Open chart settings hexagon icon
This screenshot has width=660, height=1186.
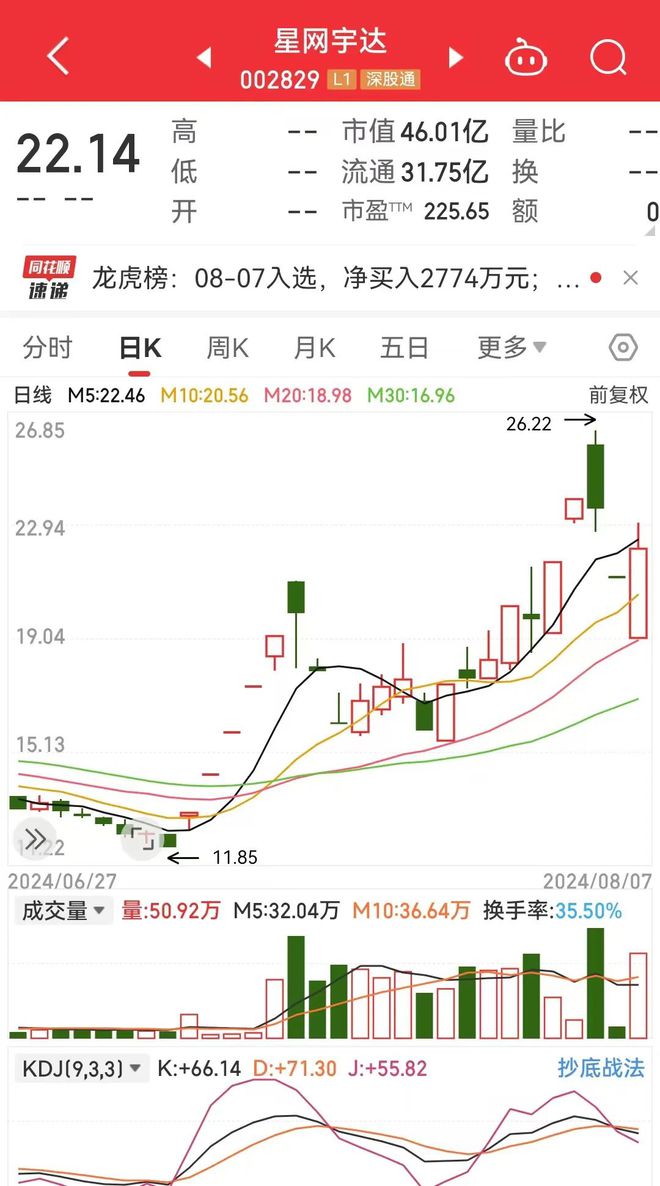pyautogui.click(x=623, y=348)
